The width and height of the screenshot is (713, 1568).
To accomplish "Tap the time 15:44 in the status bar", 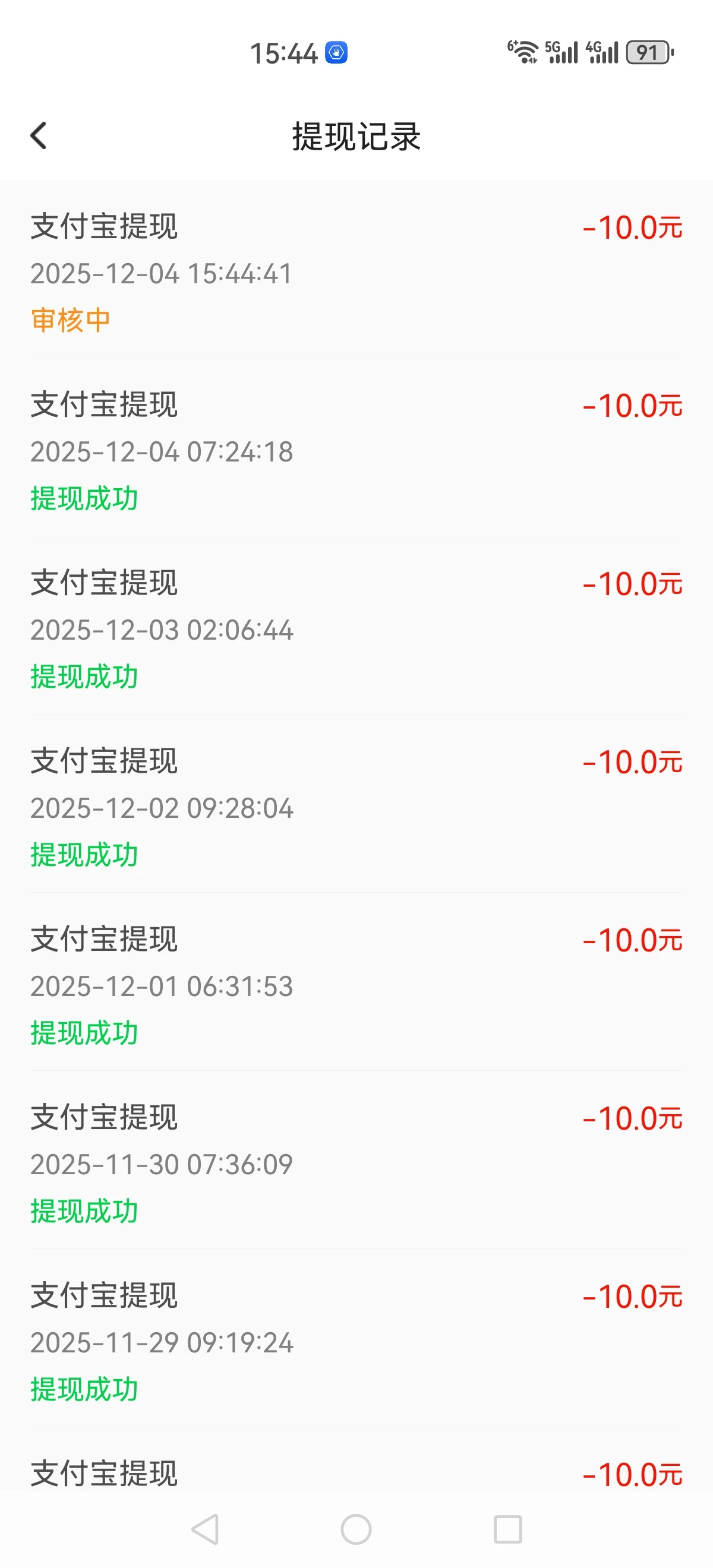I will 284,53.
